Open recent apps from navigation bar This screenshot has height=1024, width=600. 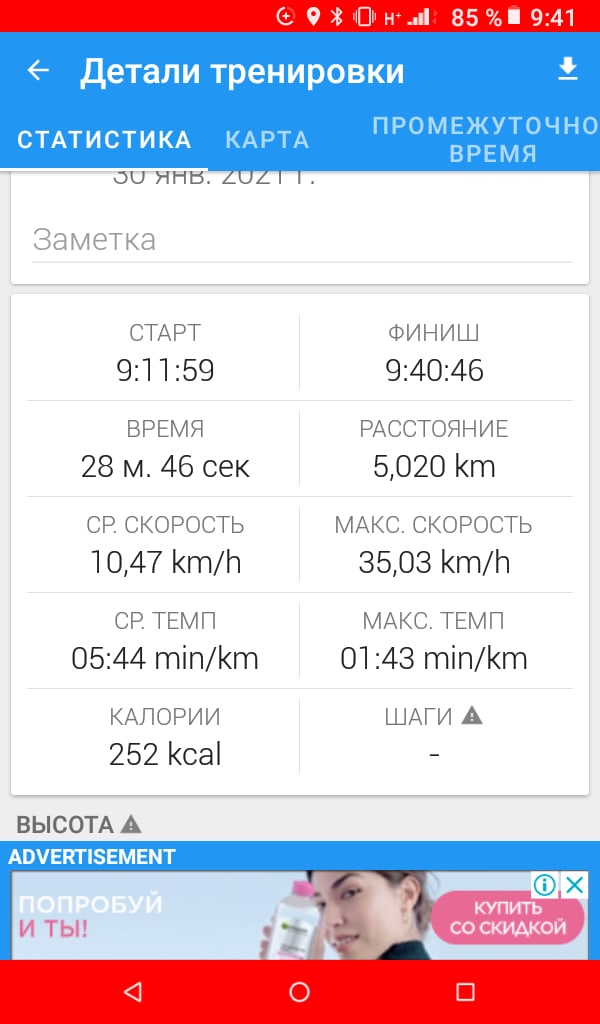pyautogui.click(x=465, y=991)
